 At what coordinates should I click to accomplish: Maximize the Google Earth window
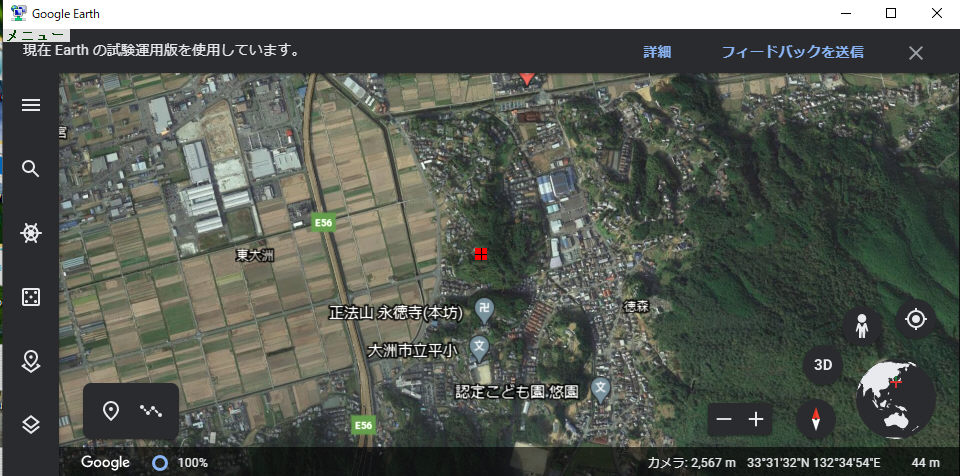click(891, 14)
